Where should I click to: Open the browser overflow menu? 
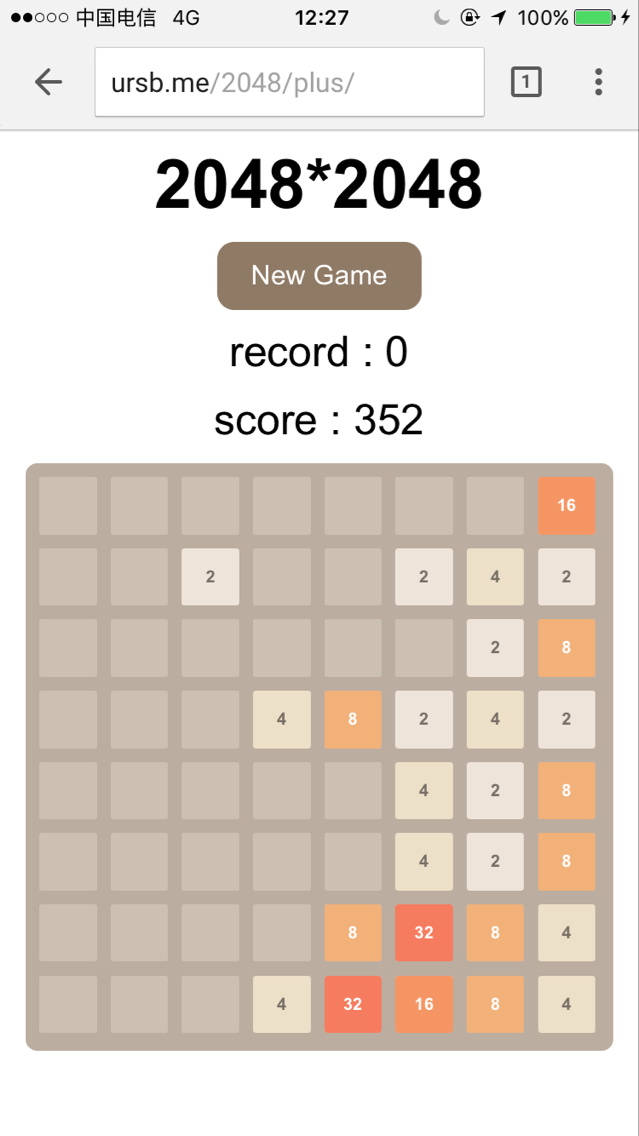pos(598,82)
